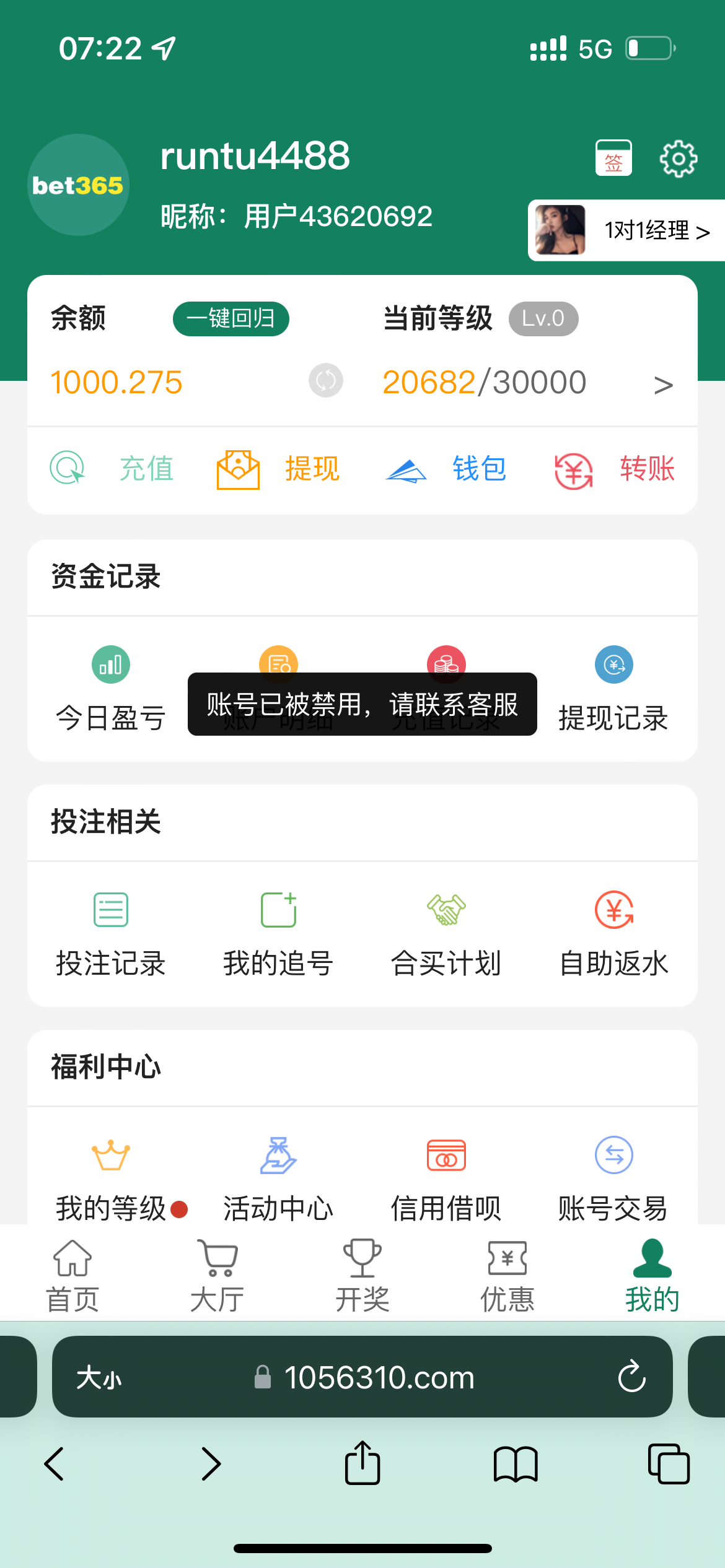Screen dimensions: 725x1568
Task: Open 提现记录 withdrawal records
Action: pyautogui.click(x=613, y=689)
